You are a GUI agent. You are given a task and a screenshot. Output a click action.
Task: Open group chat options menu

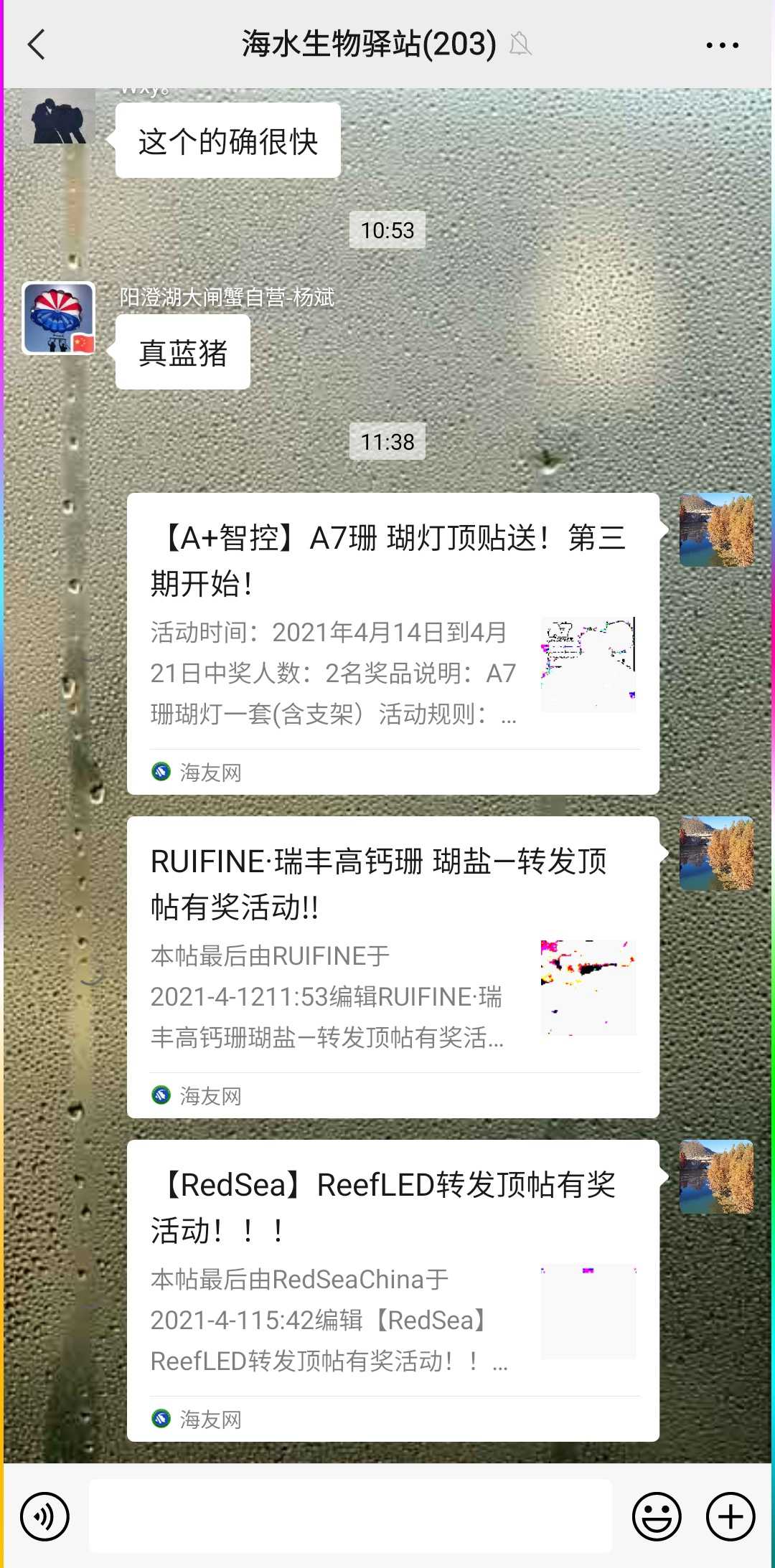click(x=722, y=45)
